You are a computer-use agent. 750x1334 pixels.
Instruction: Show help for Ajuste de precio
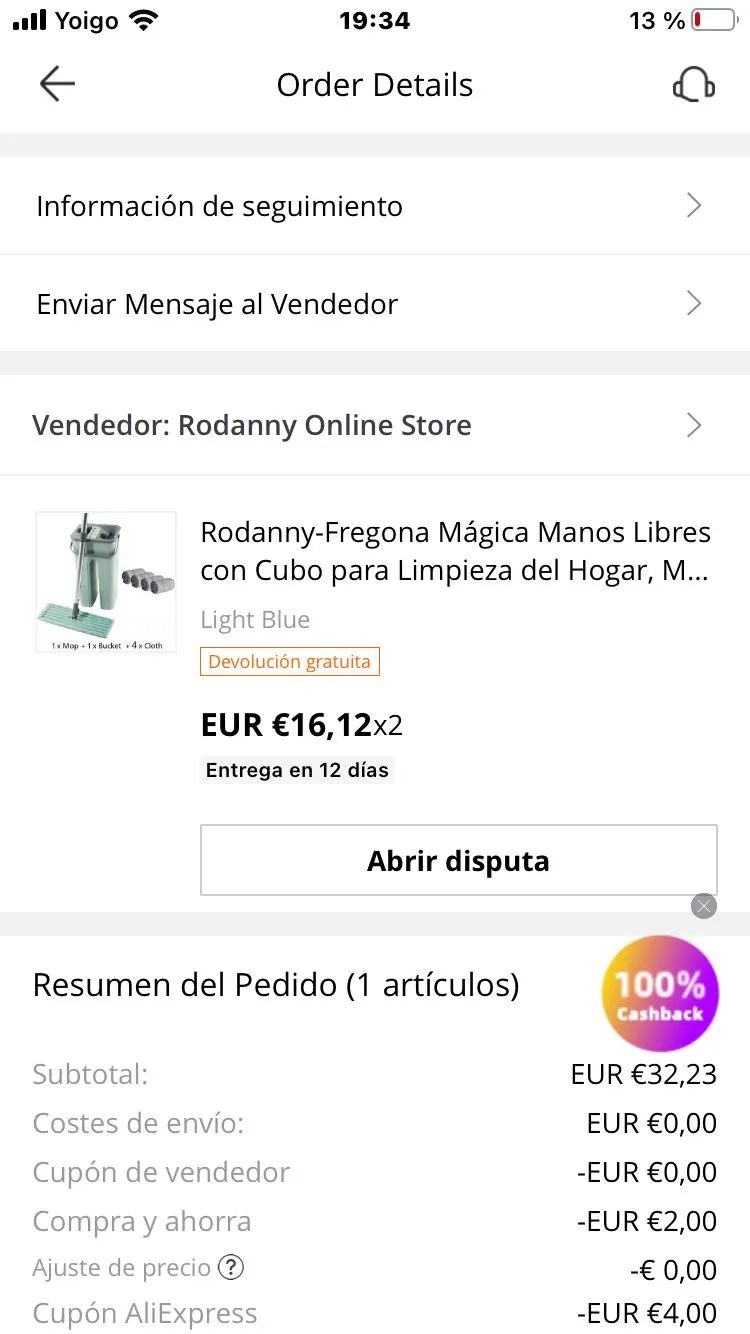tap(231, 1269)
